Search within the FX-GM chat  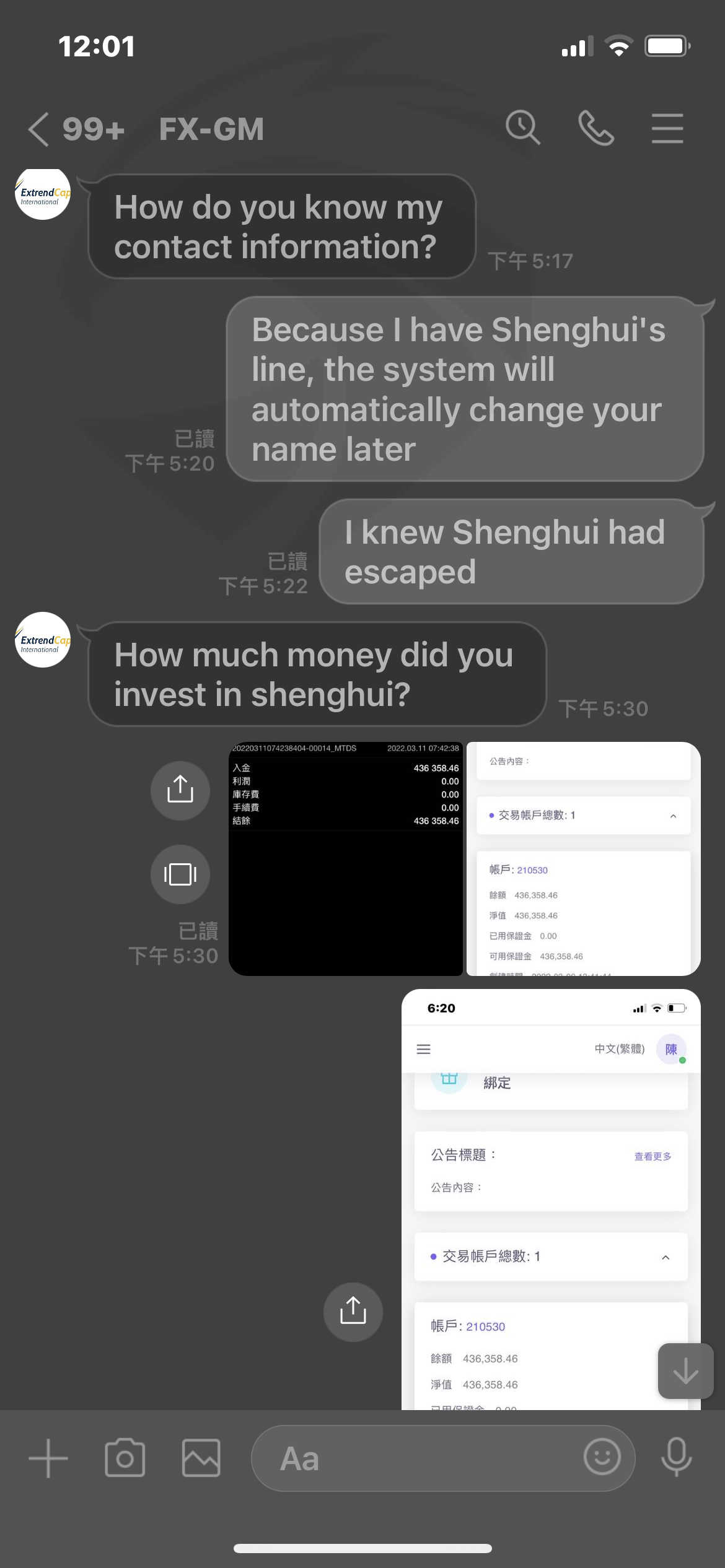point(523,128)
